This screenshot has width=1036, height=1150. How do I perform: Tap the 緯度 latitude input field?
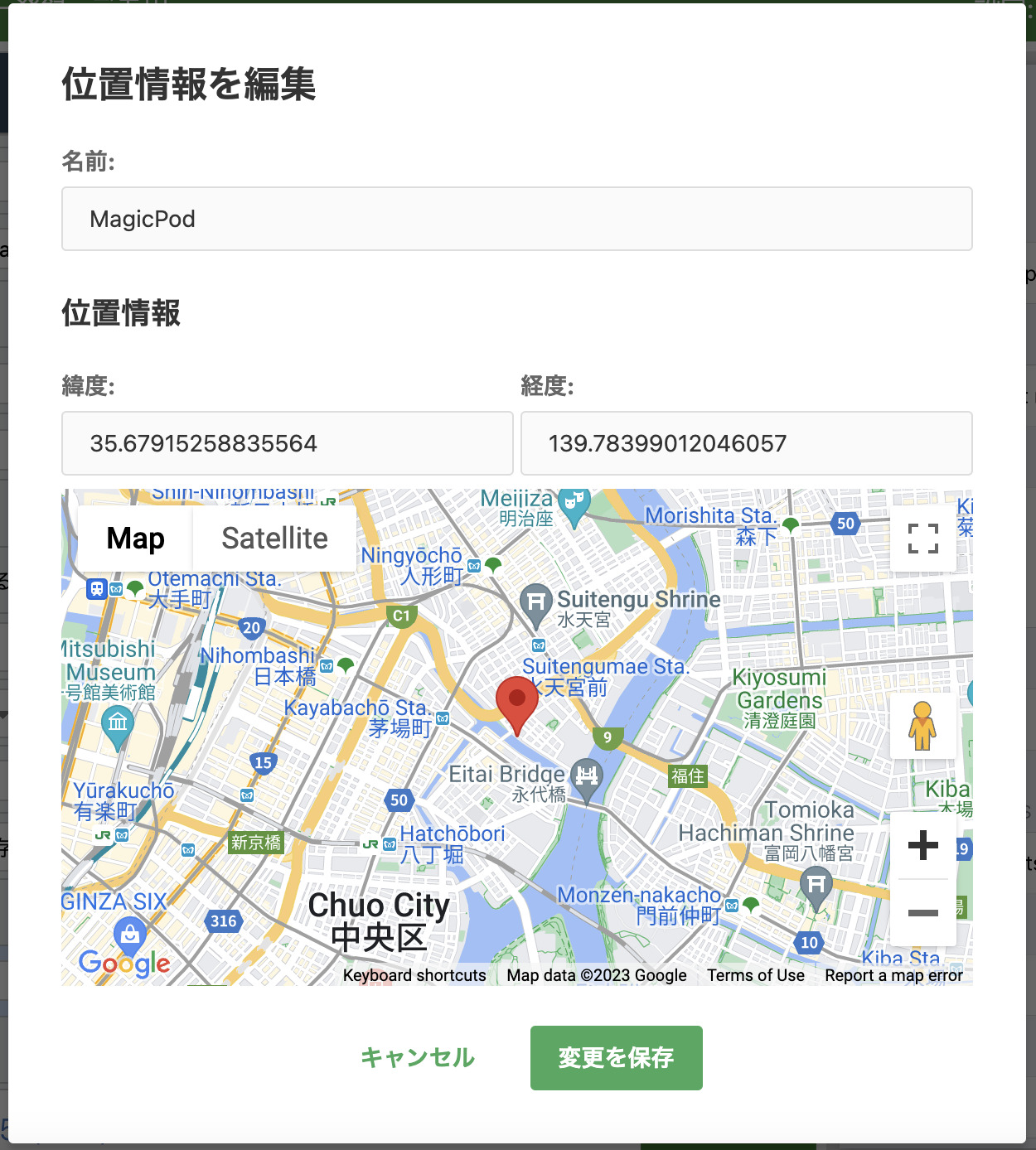coord(287,443)
